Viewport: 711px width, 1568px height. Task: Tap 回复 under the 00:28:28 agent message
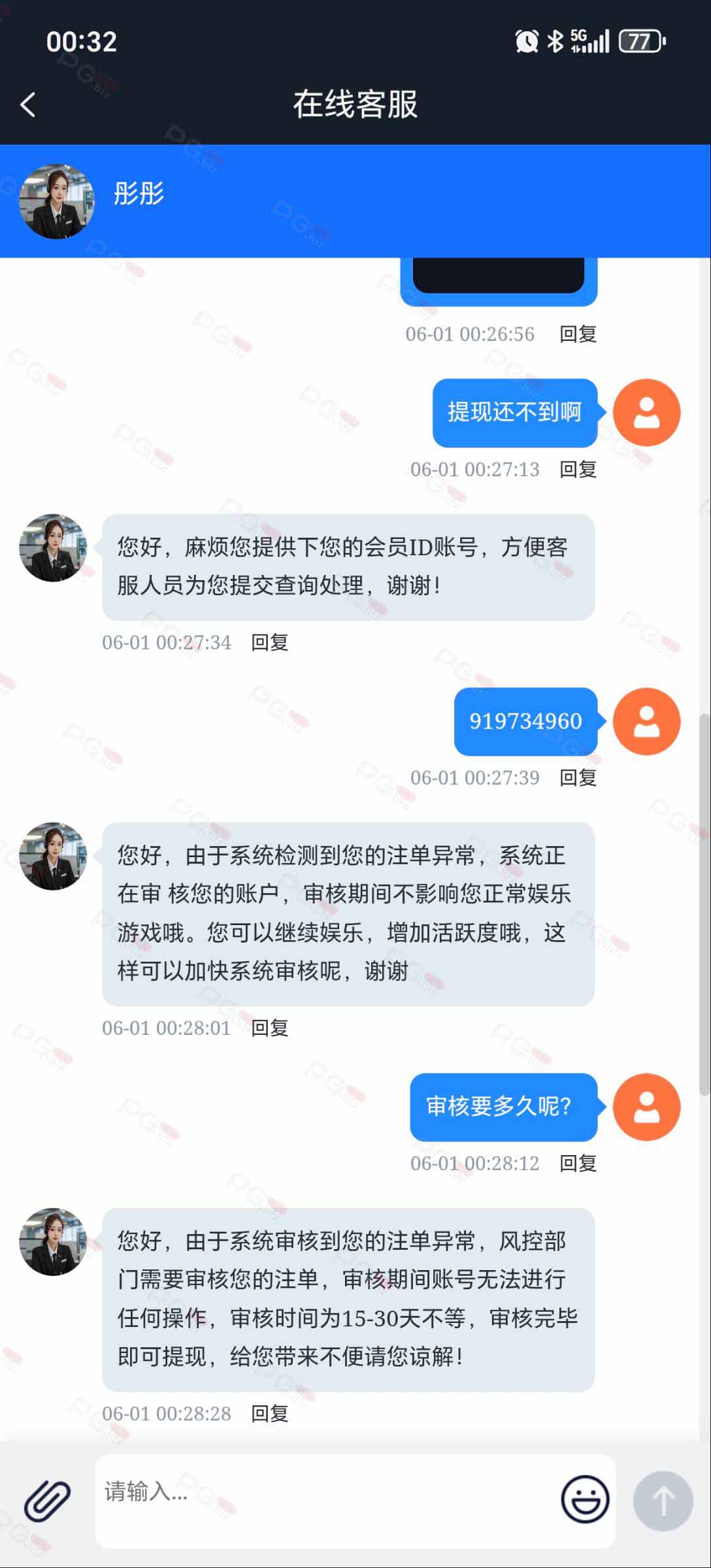click(270, 1413)
